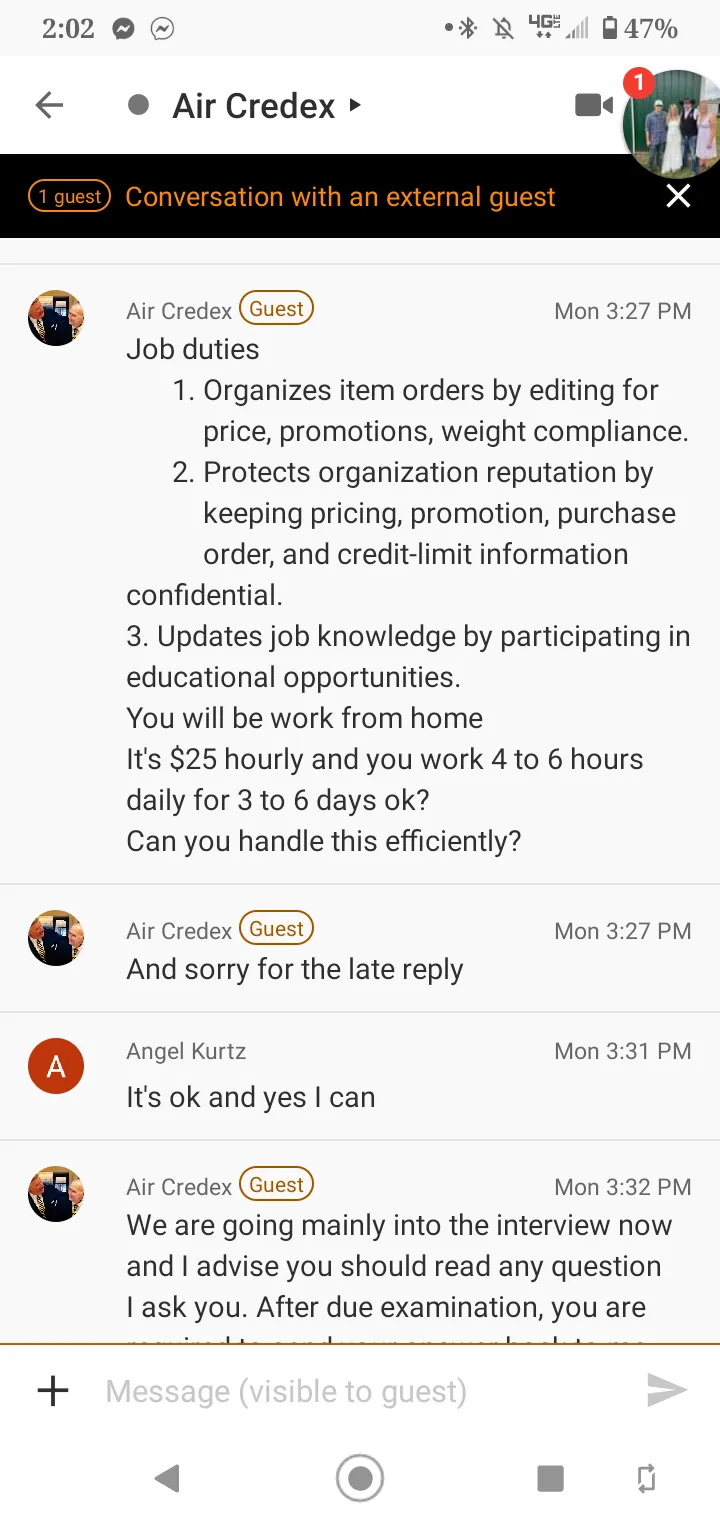Dismiss the external guest banner
The image size is (720, 1520).
tap(679, 196)
